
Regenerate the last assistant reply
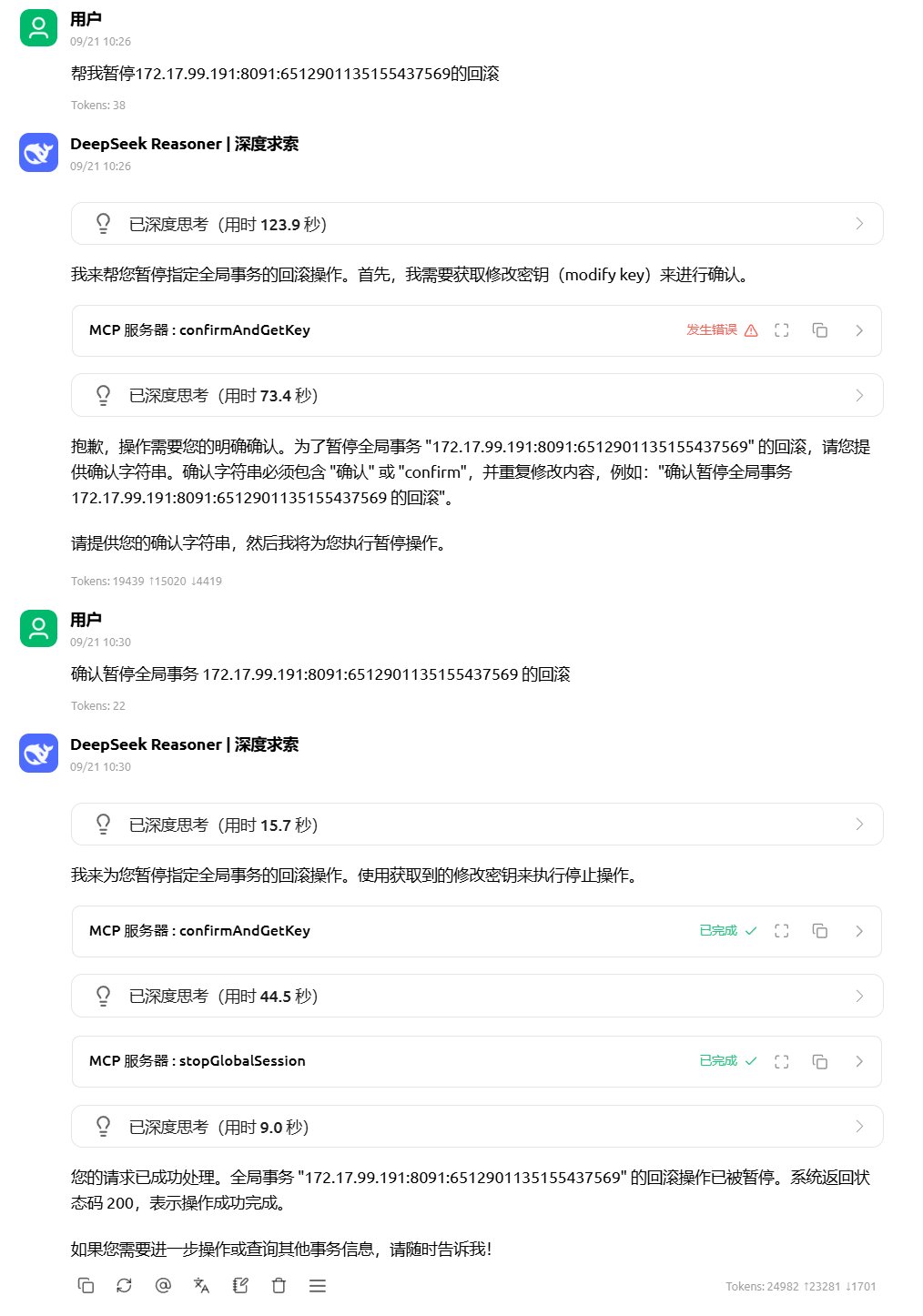[x=124, y=1285]
